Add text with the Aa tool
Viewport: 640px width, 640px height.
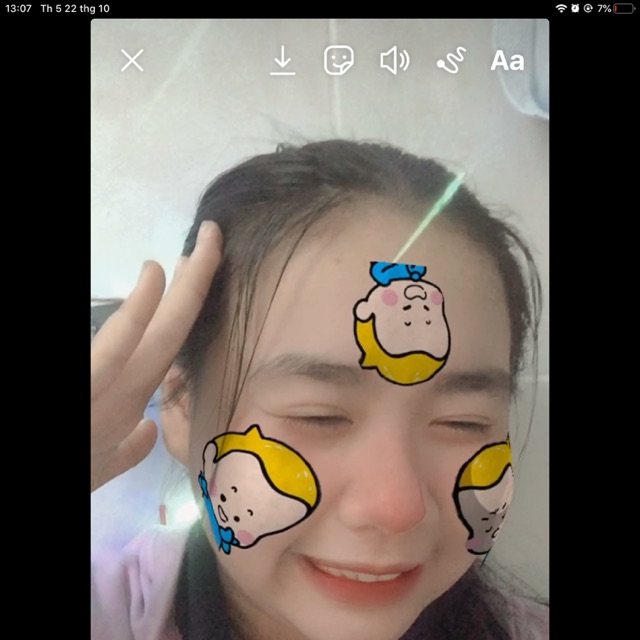pos(507,61)
